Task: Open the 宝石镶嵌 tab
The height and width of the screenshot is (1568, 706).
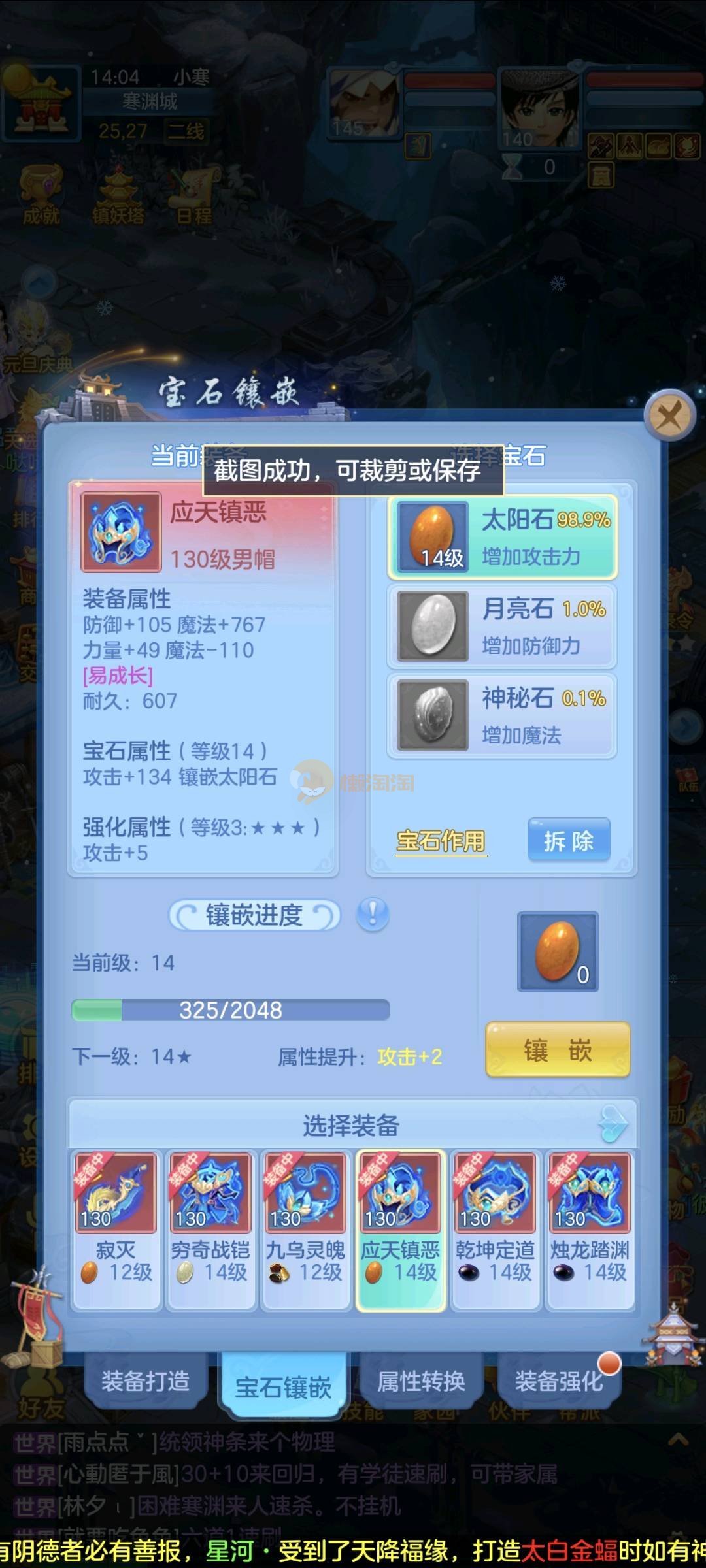Action: click(283, 1386)
